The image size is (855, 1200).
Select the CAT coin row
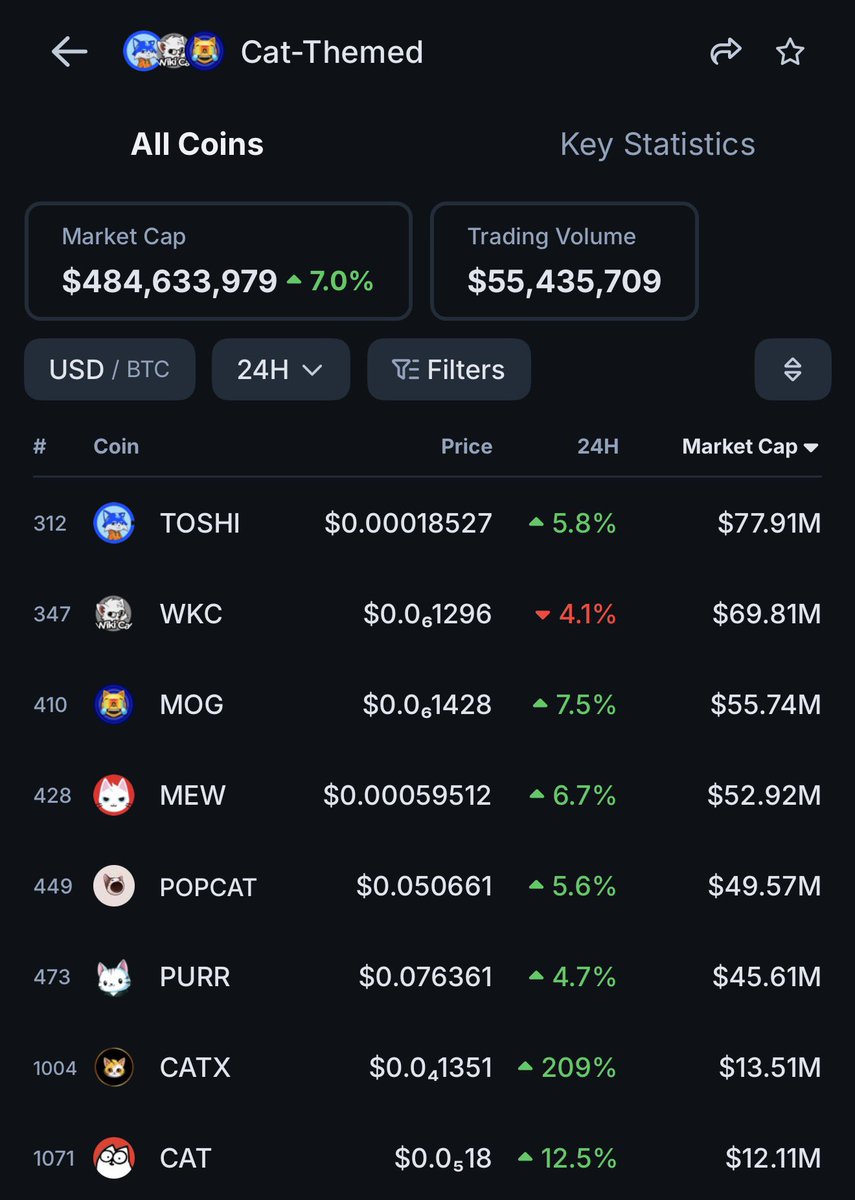tap(185, 1159)
